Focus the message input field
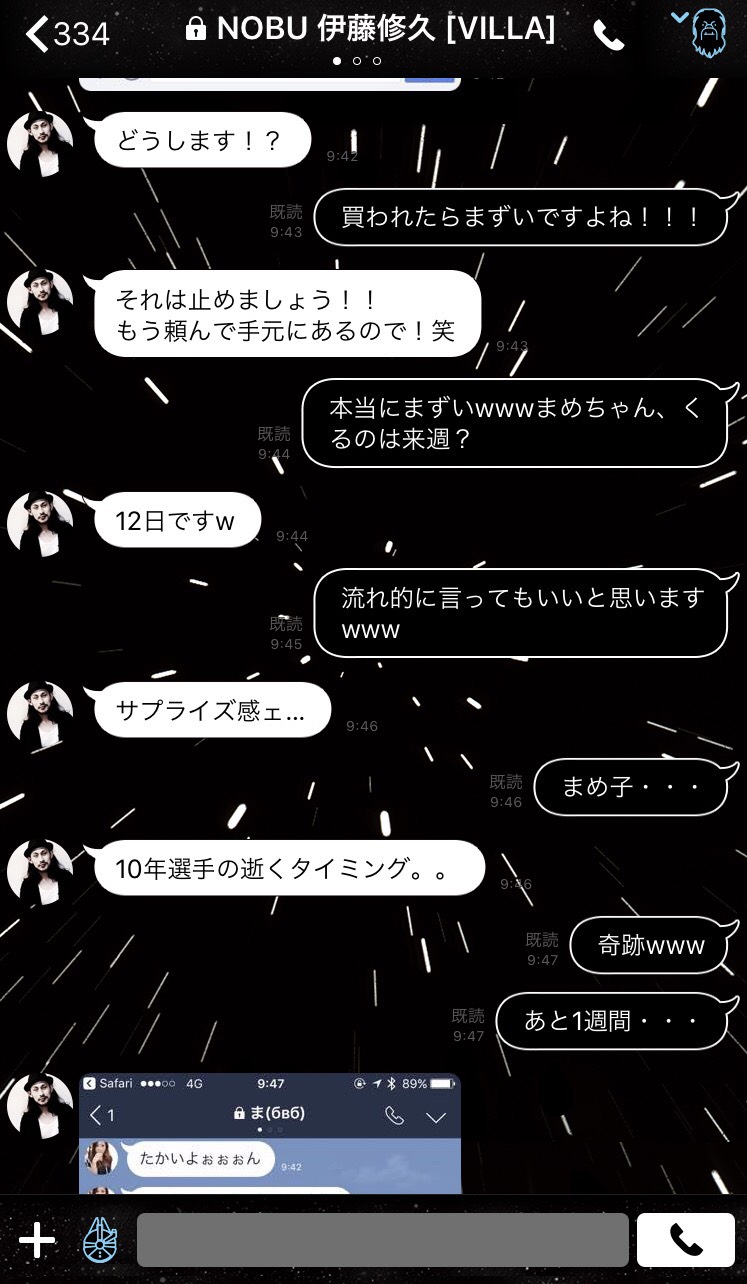 [382, 1241]
